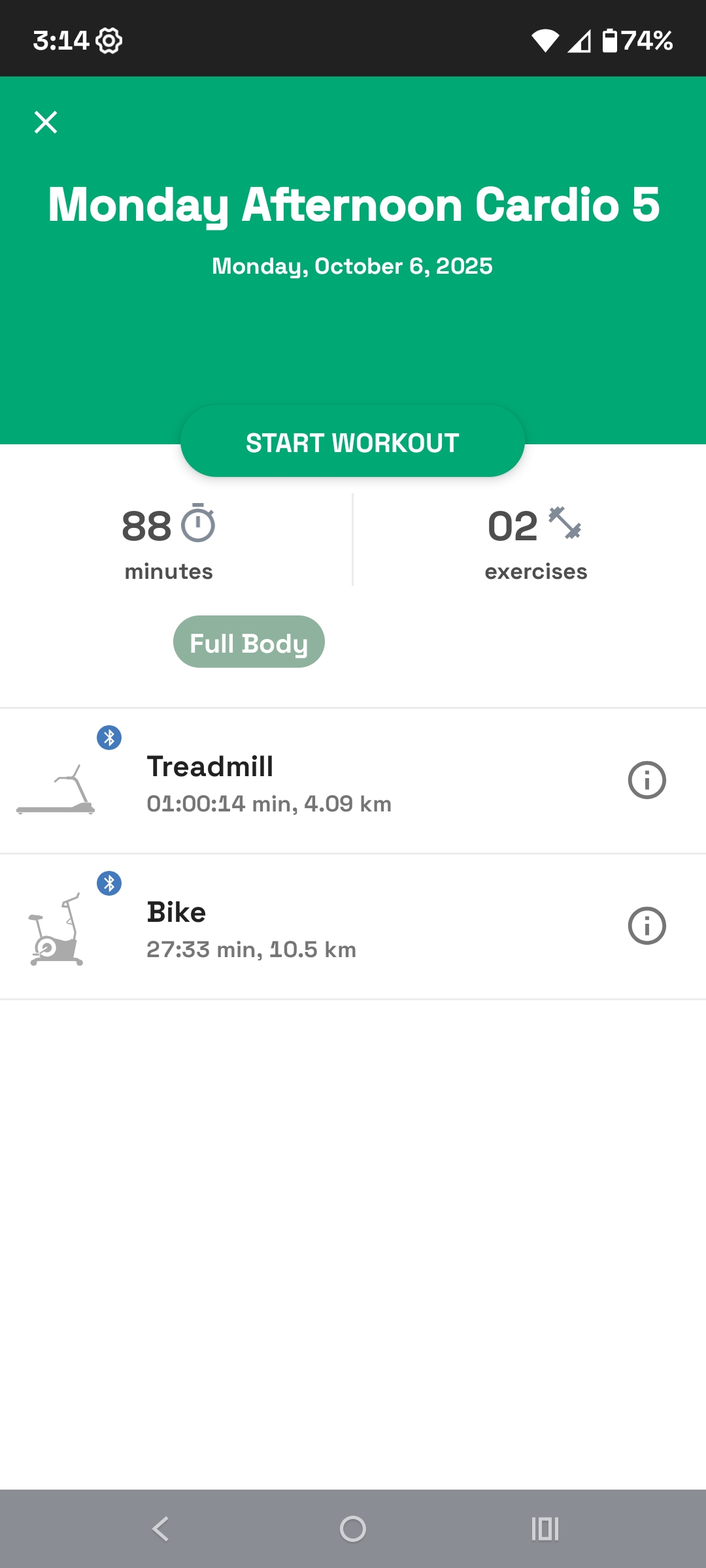Viewport: 706px width, 1568px height.
Task: View info for the Bike exercise
Action: (x=647, y=926)
